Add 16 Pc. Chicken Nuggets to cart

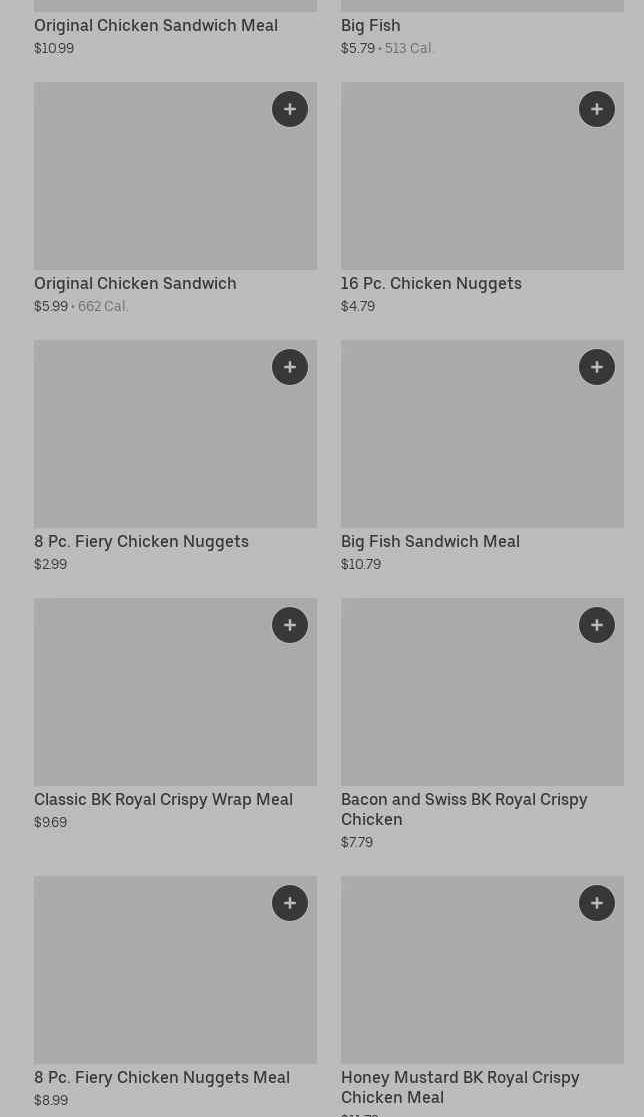click(597, 109)
